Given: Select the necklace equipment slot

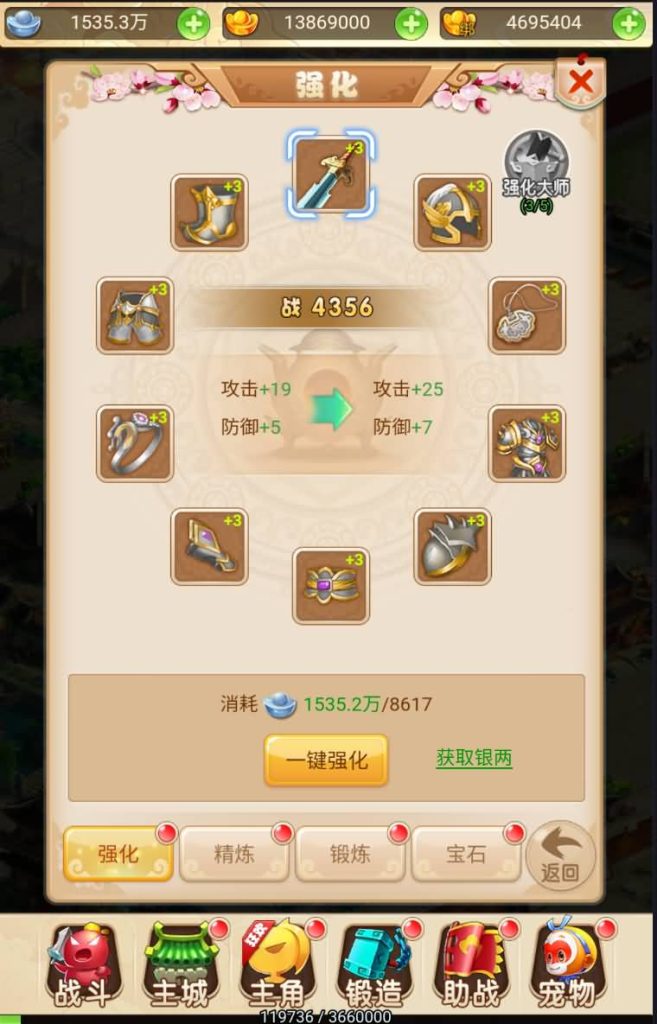Looking at the screenshot, I should pyautogui.click(x=527, y=316).
